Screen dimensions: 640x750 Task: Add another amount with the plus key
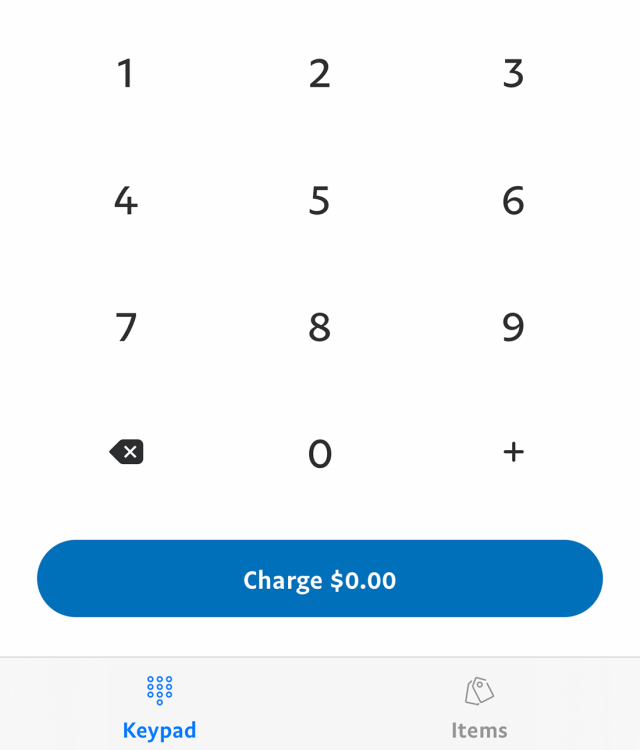pyautogui.click(x=513, y=452)
